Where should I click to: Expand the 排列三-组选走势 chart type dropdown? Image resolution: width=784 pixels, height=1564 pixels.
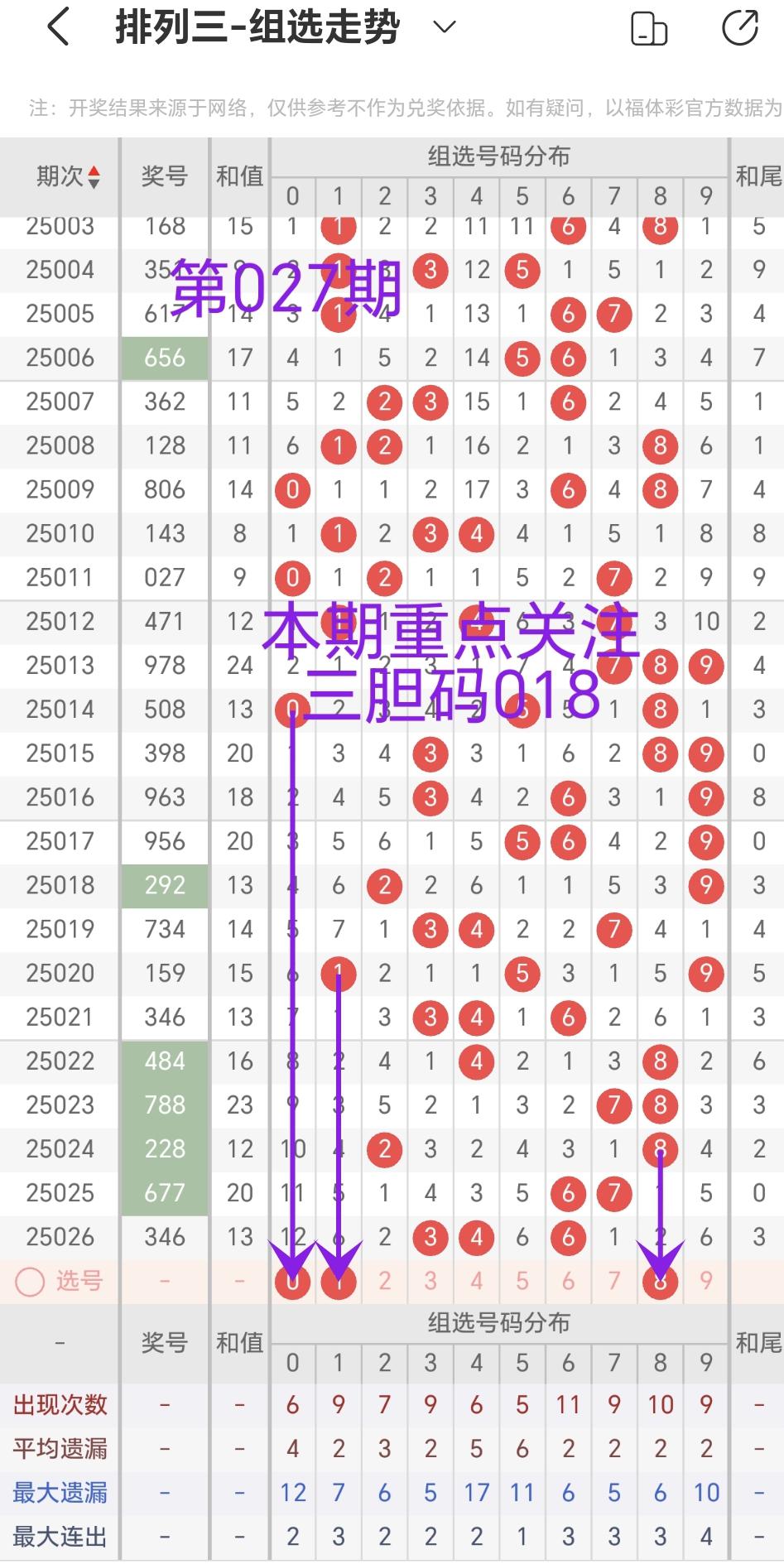[x=445, y=27]
